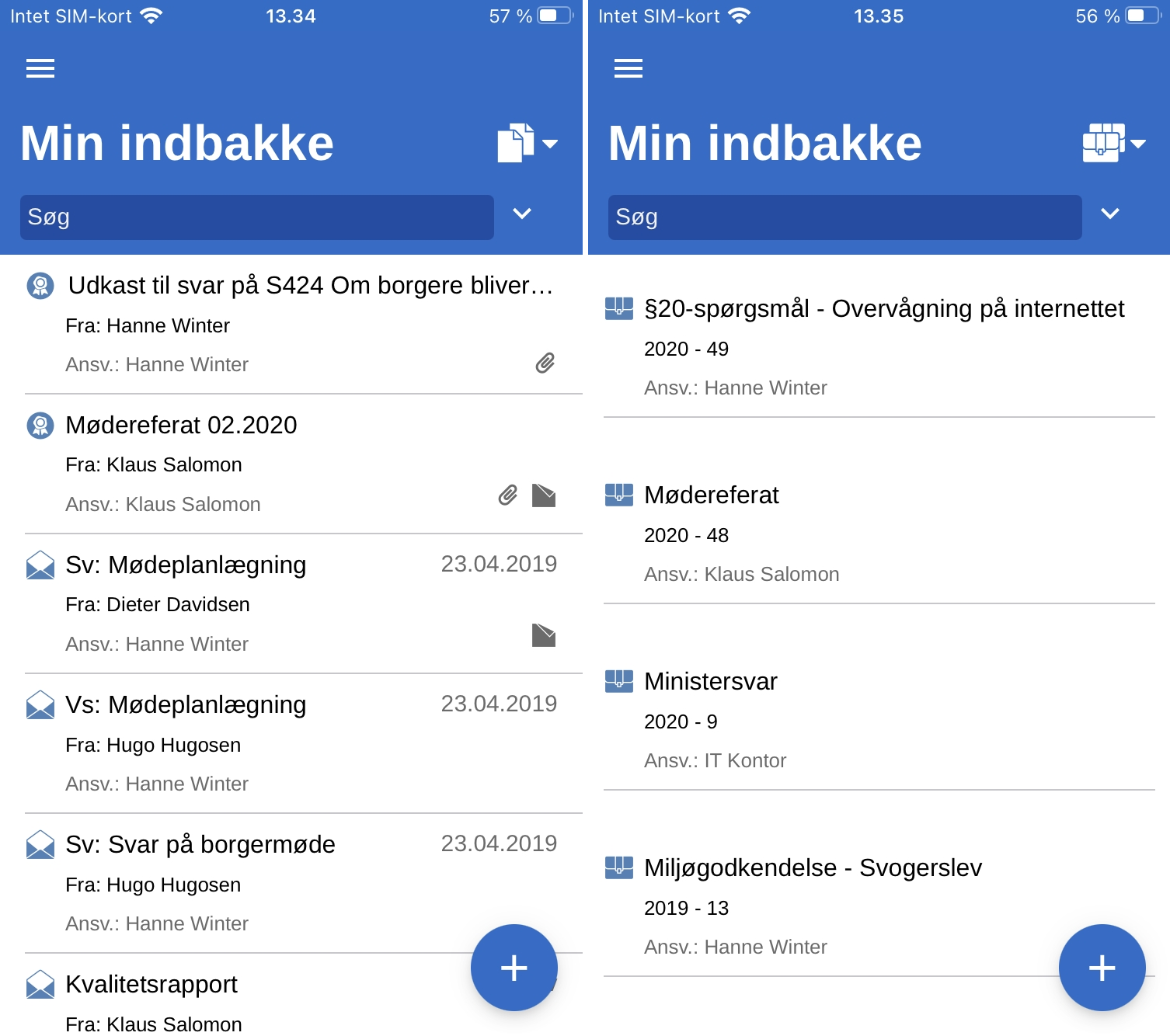
Task: Open case §20-spørgsmål - Overvågning på internettet
Action: pyautogui.click(x=884, y=309)
